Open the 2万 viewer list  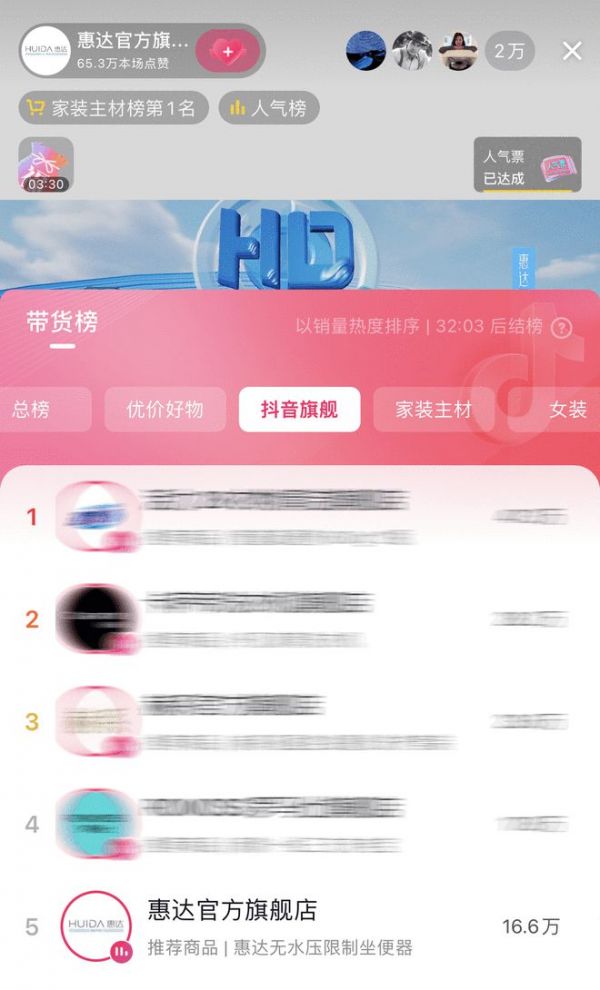coord(509,51)
